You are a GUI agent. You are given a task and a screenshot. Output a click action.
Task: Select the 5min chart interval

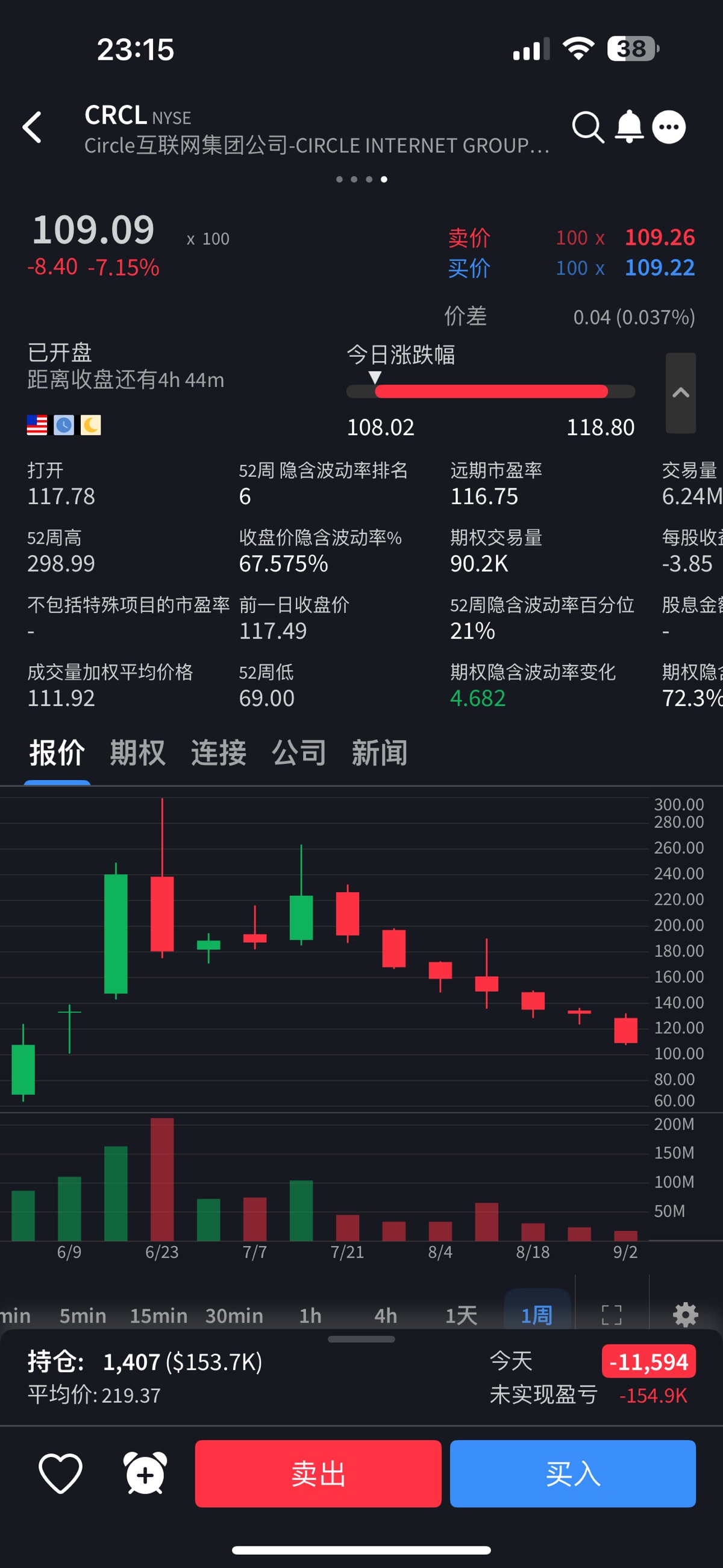(83, 1315)
